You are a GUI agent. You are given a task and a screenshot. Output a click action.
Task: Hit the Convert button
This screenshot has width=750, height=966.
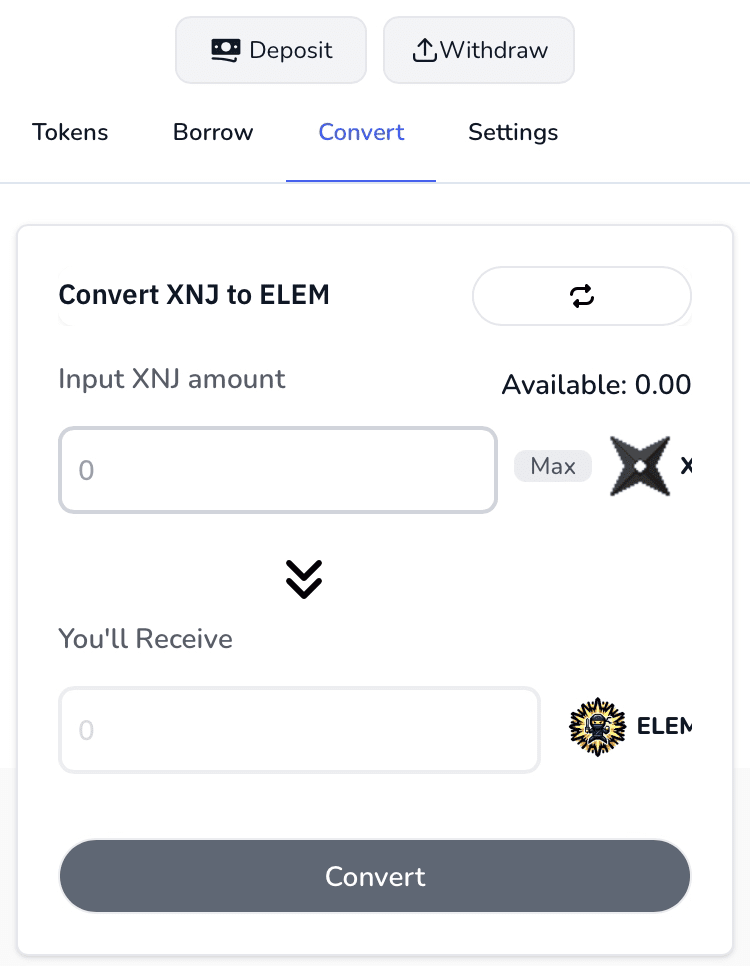(375, 876)
